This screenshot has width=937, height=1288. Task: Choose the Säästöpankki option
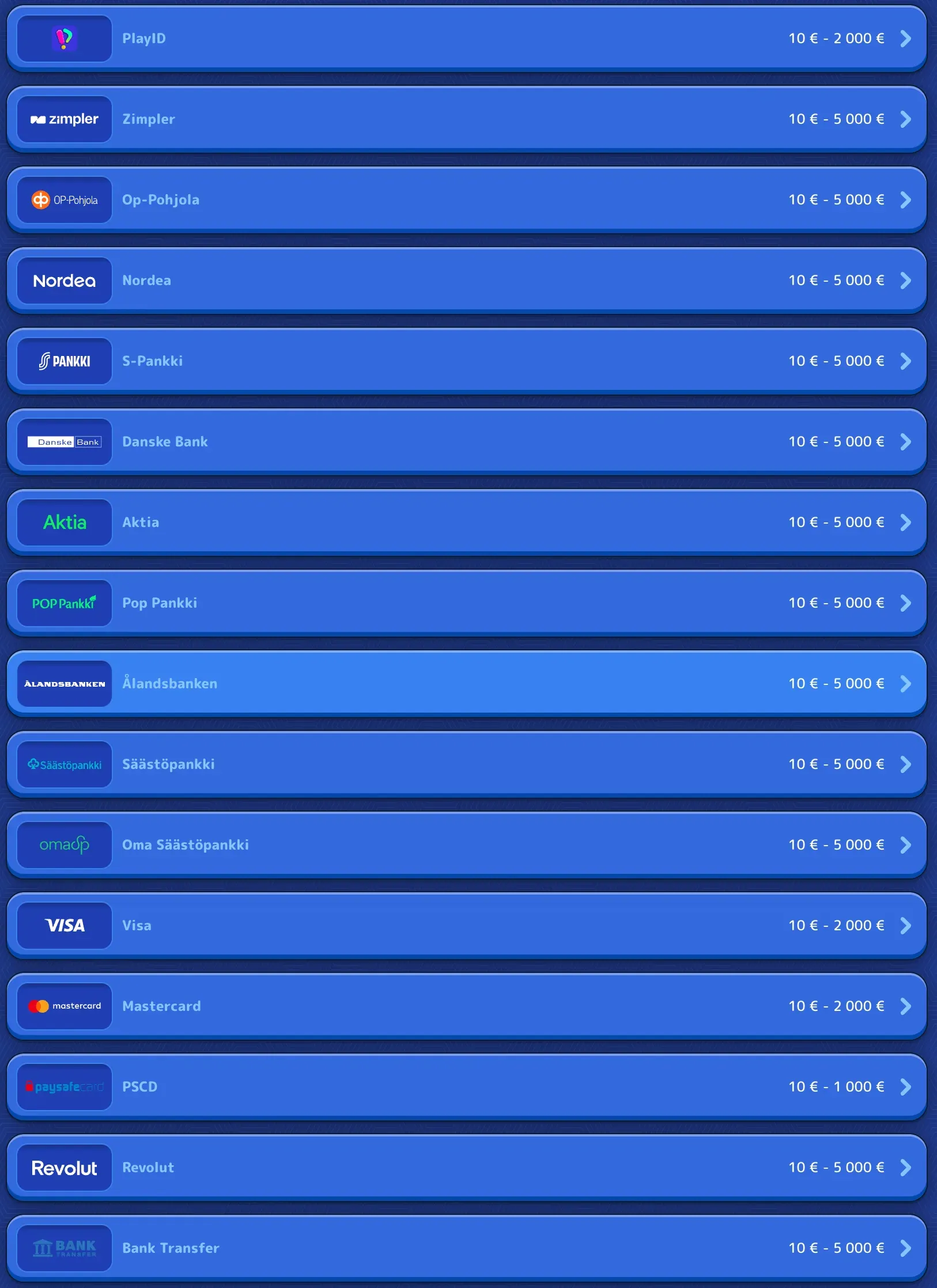coord(467,764)
